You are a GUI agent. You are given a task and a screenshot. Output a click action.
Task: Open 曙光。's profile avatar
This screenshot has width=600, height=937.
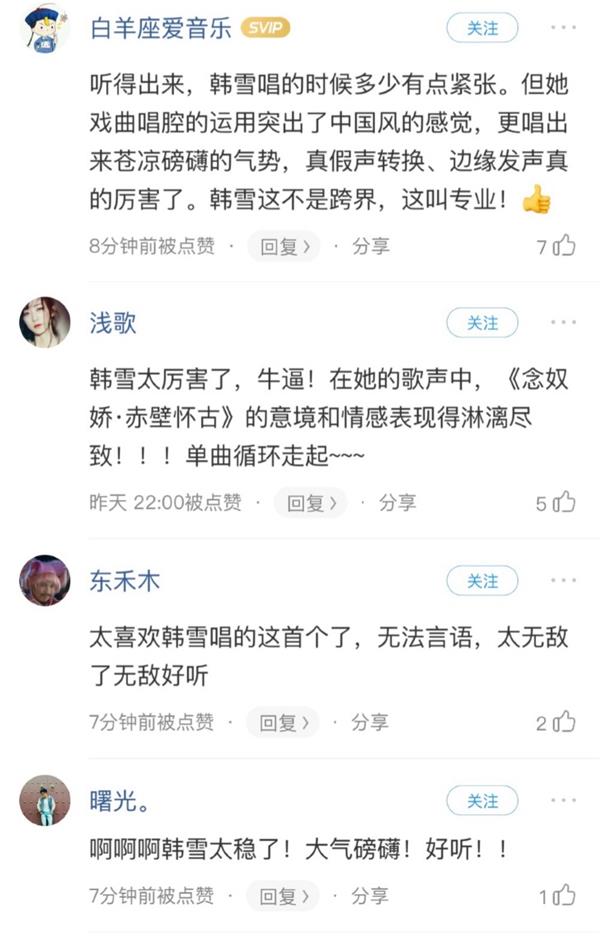pyautogui.click(x=45, y=800)
